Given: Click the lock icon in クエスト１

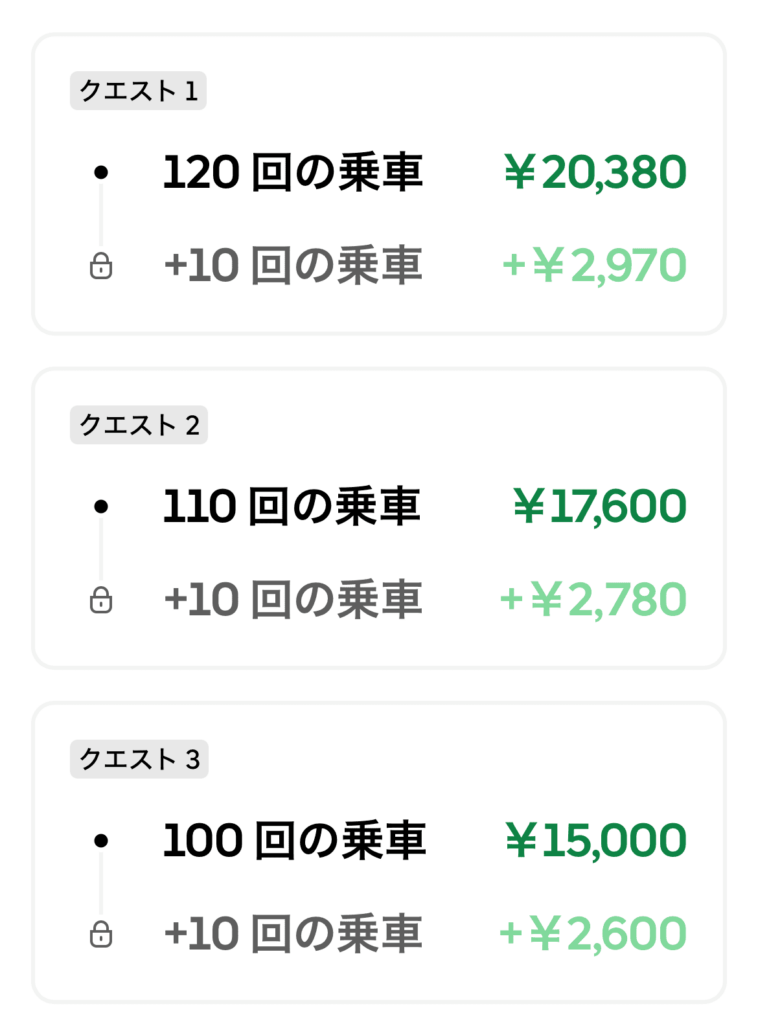Looking at the screenshot, I should 103,266.
